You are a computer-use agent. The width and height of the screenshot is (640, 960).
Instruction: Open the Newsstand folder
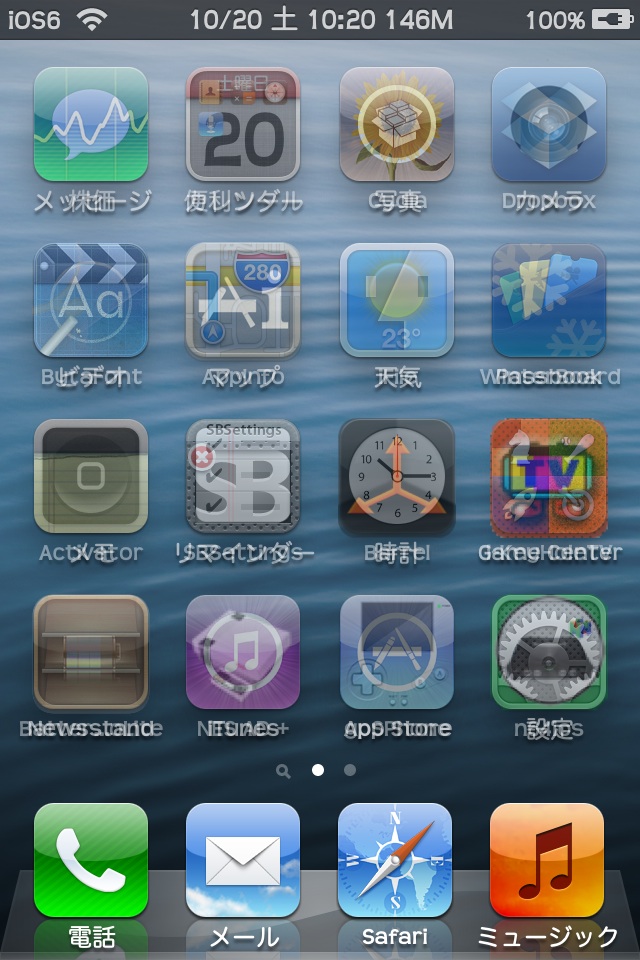91,652
